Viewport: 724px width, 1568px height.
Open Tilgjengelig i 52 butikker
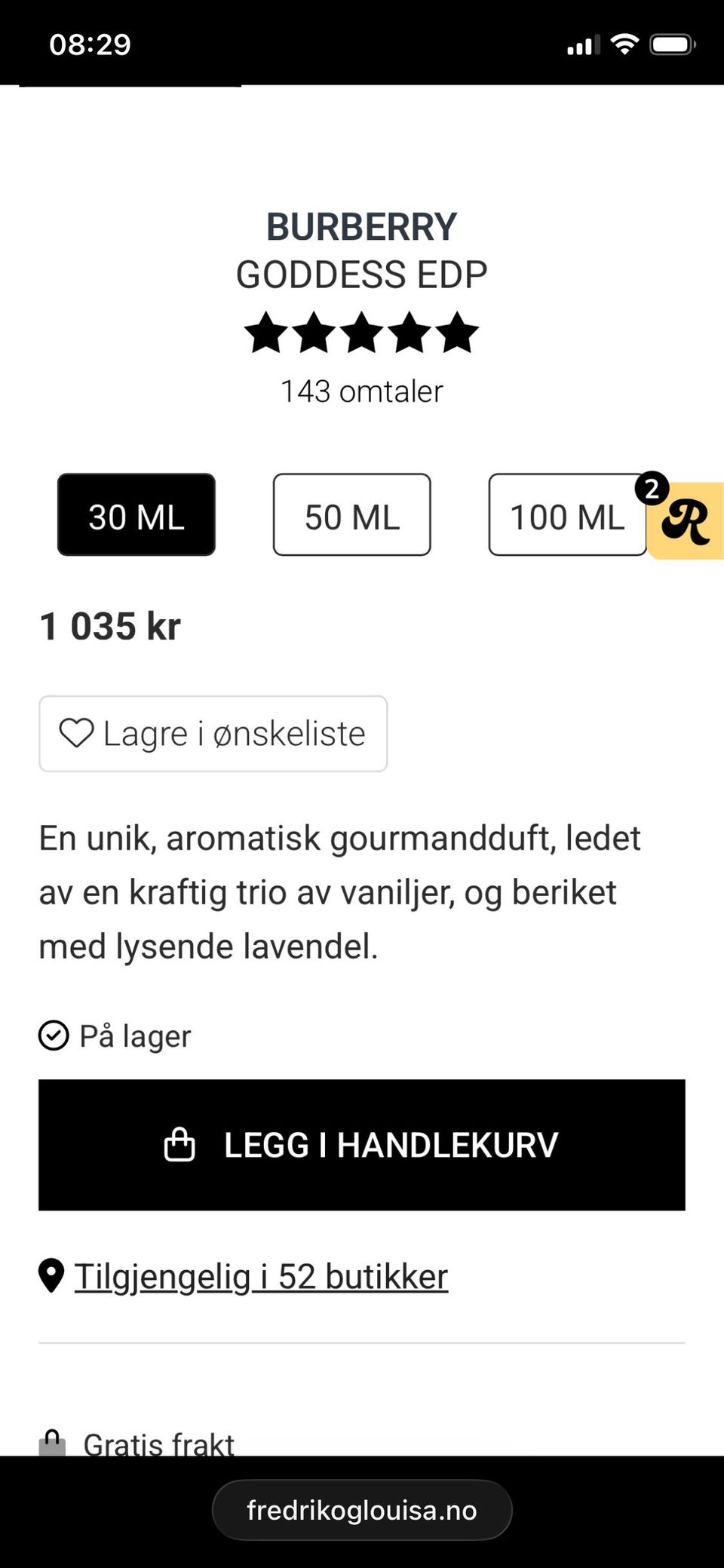pos(260,1275)
